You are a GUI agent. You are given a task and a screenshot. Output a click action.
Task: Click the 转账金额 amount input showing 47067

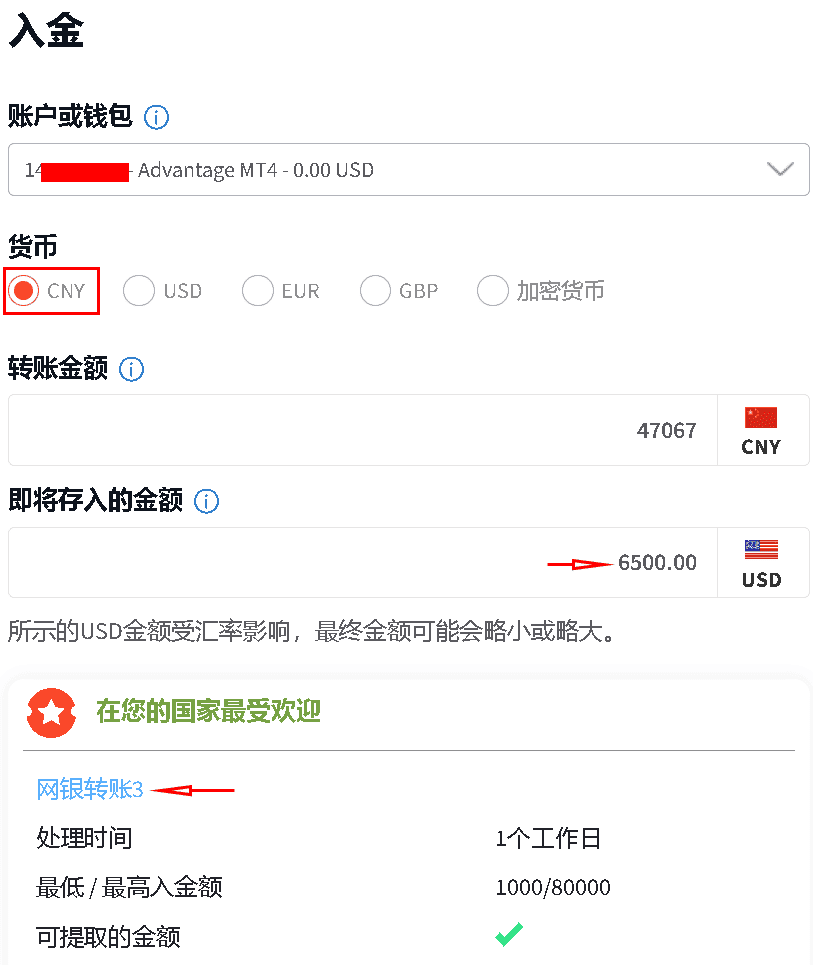pos(400,430)
